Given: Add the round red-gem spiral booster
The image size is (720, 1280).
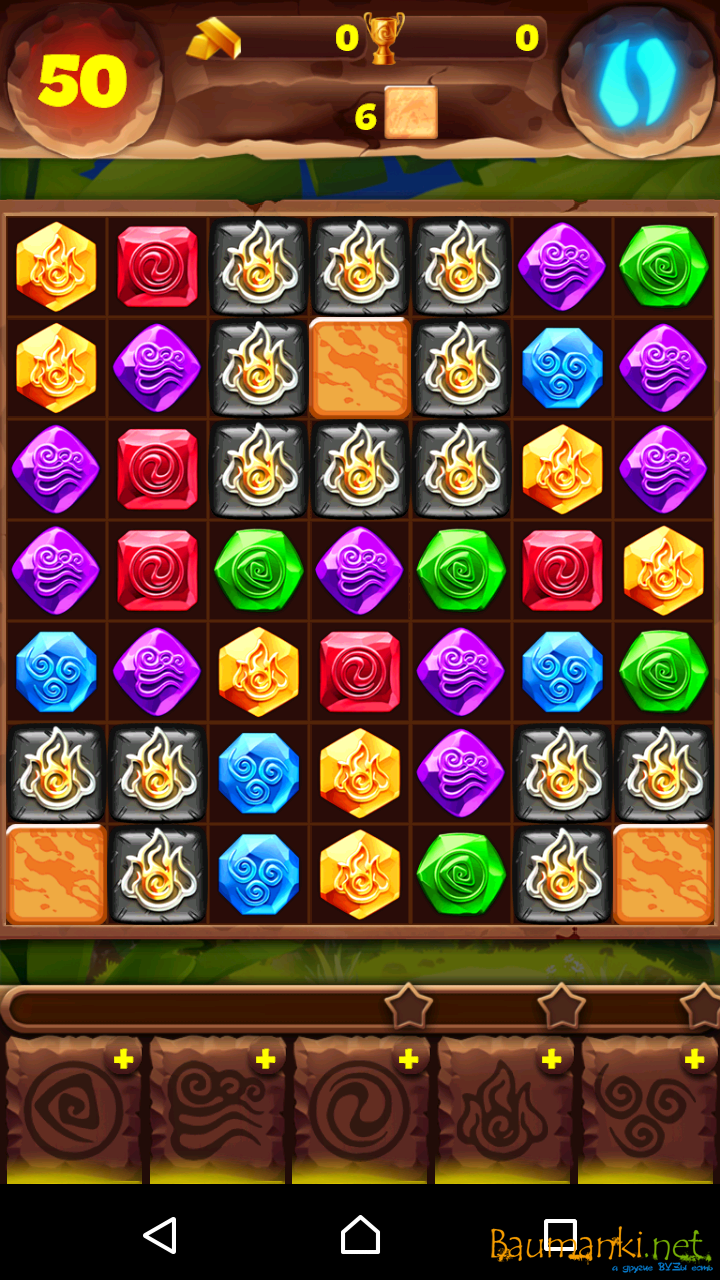Looking at the screenshot, I should tap(409, 1060).
